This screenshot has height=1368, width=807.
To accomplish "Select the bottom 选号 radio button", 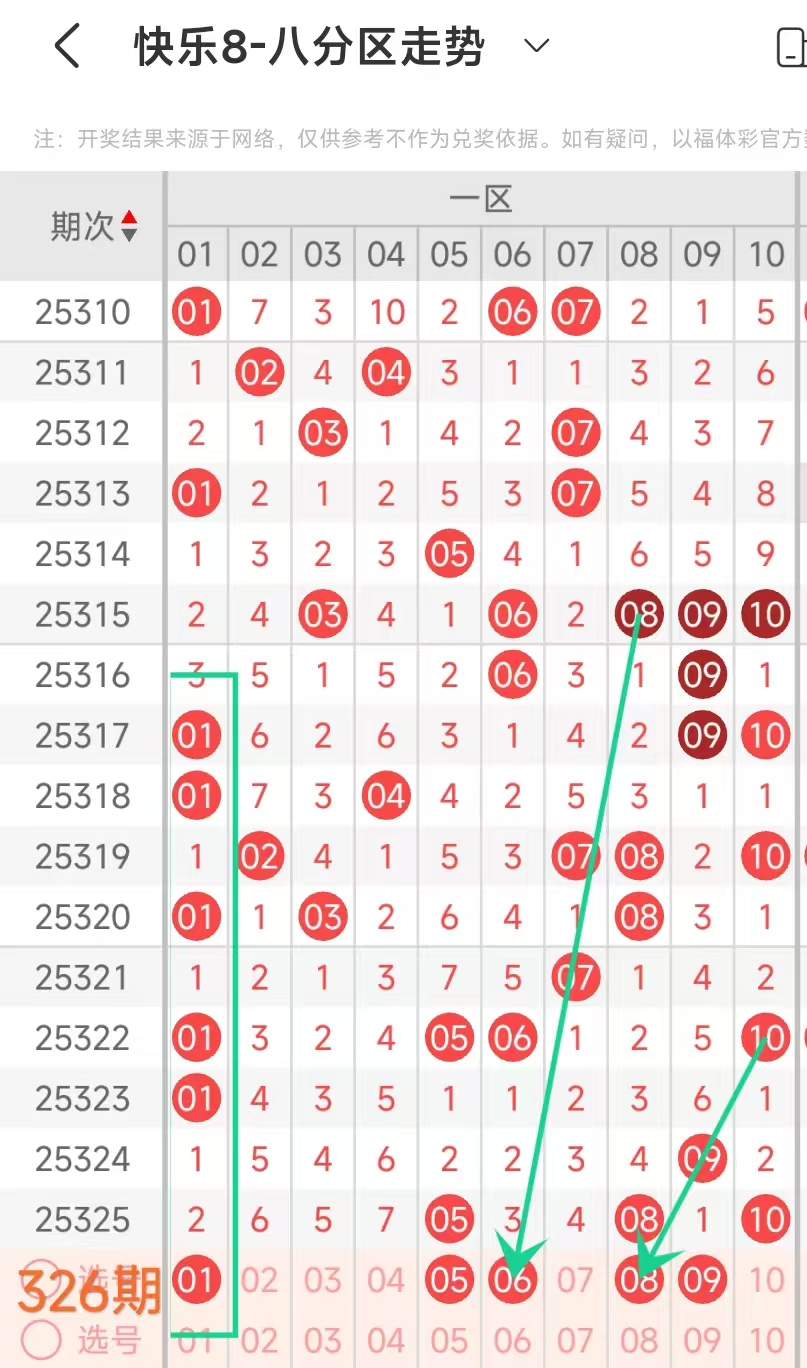I will coord(42,1339).
